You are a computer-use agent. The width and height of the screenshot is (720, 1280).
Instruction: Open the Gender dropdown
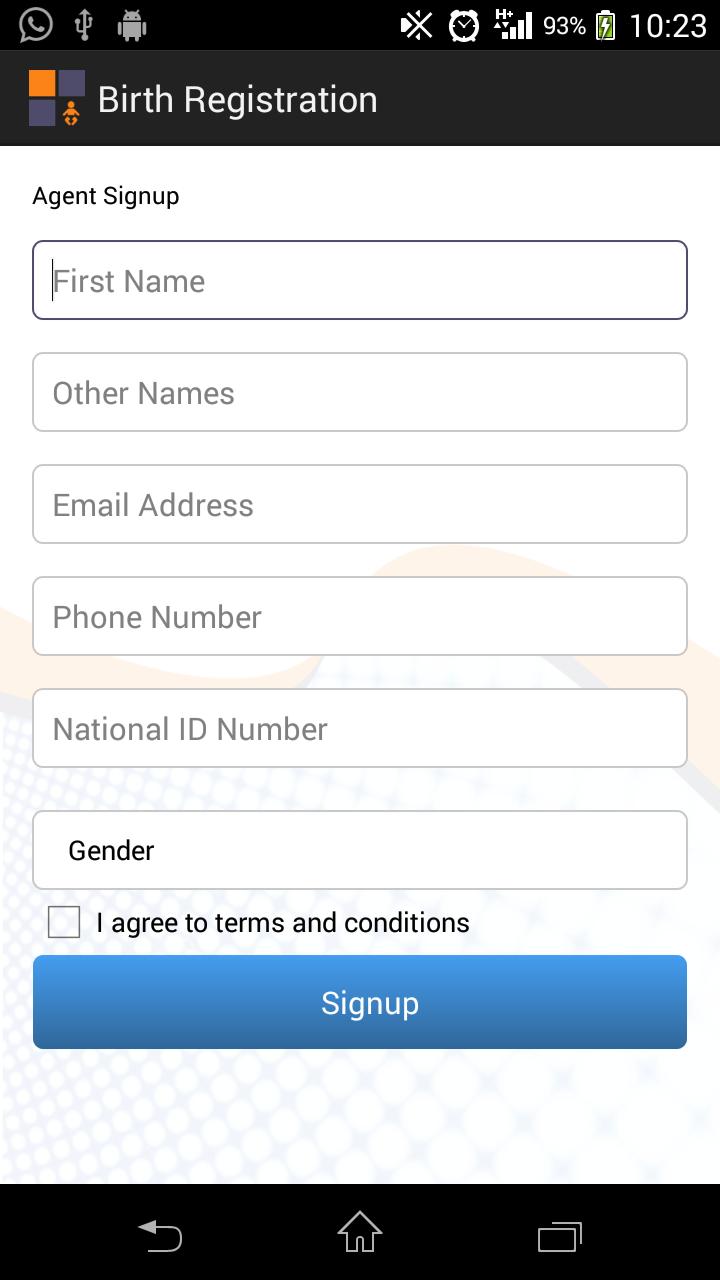pyautogui.click(x=360, y=850)
